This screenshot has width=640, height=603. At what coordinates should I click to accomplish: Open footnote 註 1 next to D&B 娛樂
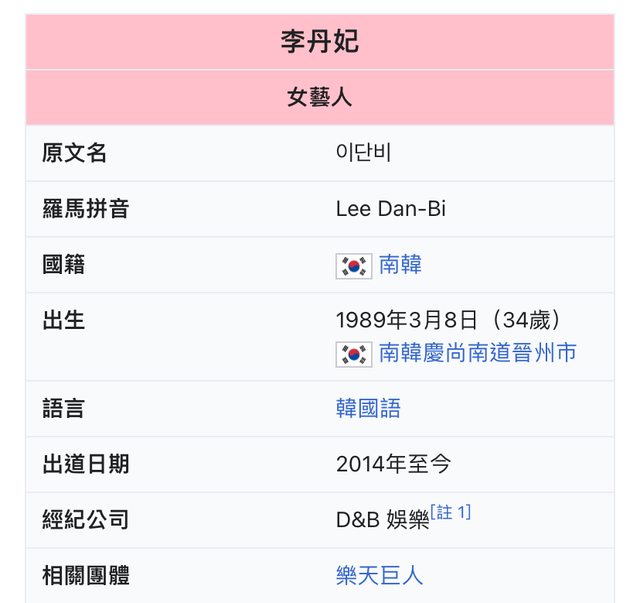click(450, 512)
